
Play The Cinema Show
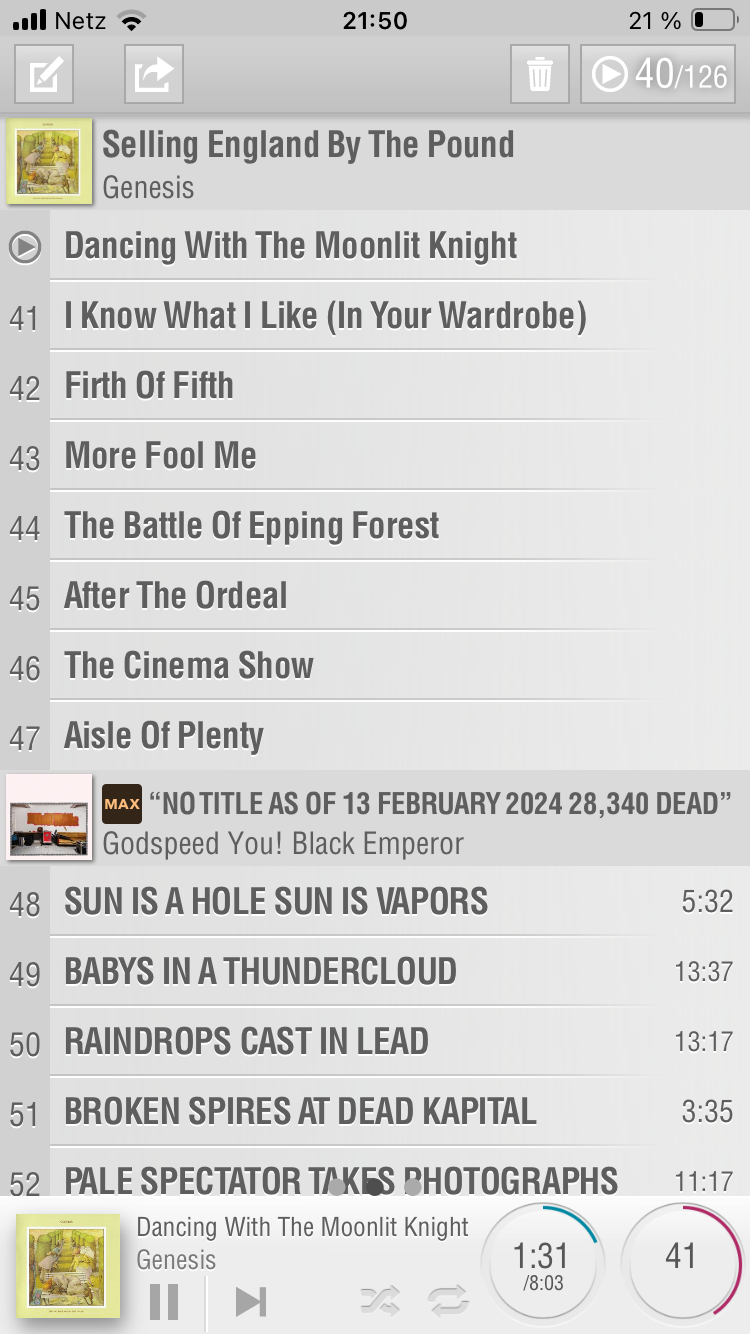375,666
